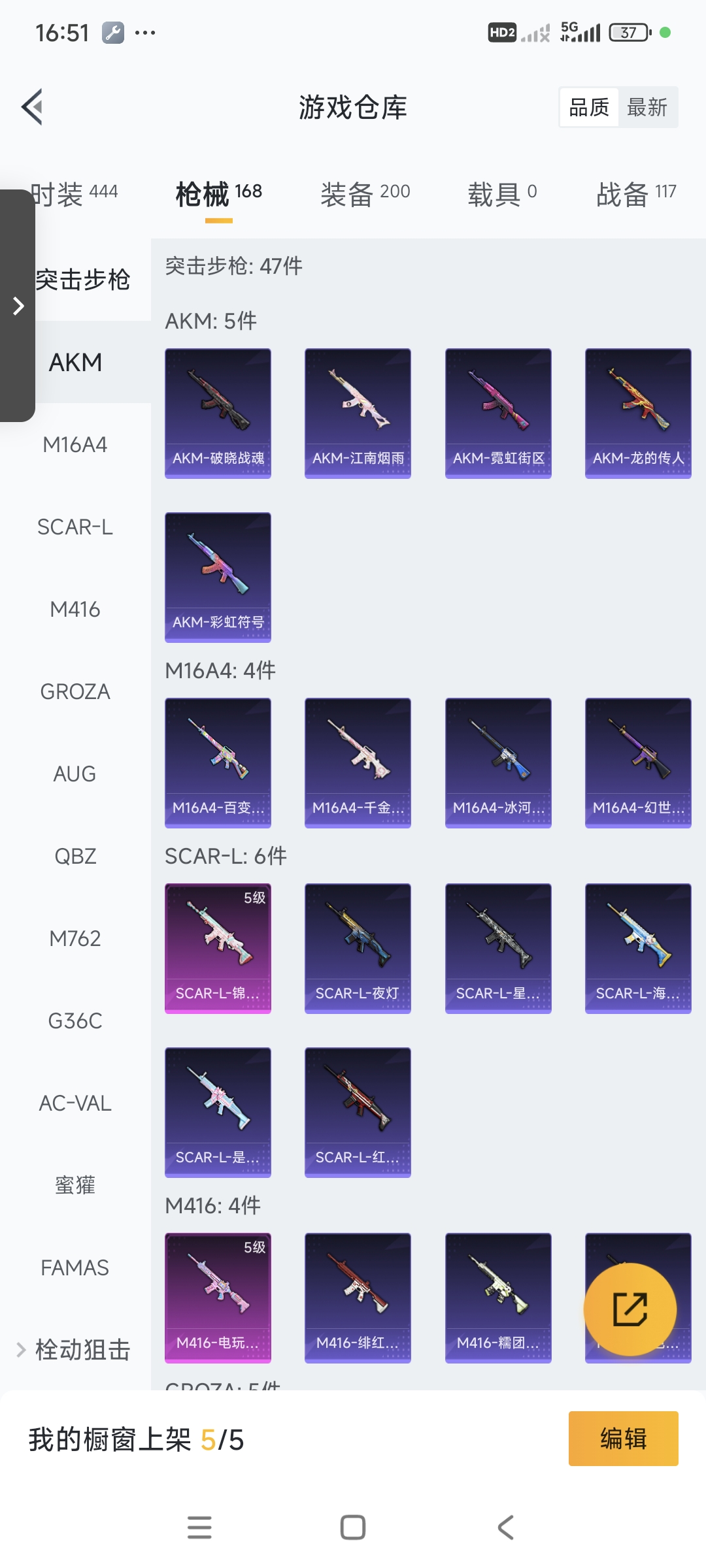Open the AKM-彩虹符号 item

(218, 577)
